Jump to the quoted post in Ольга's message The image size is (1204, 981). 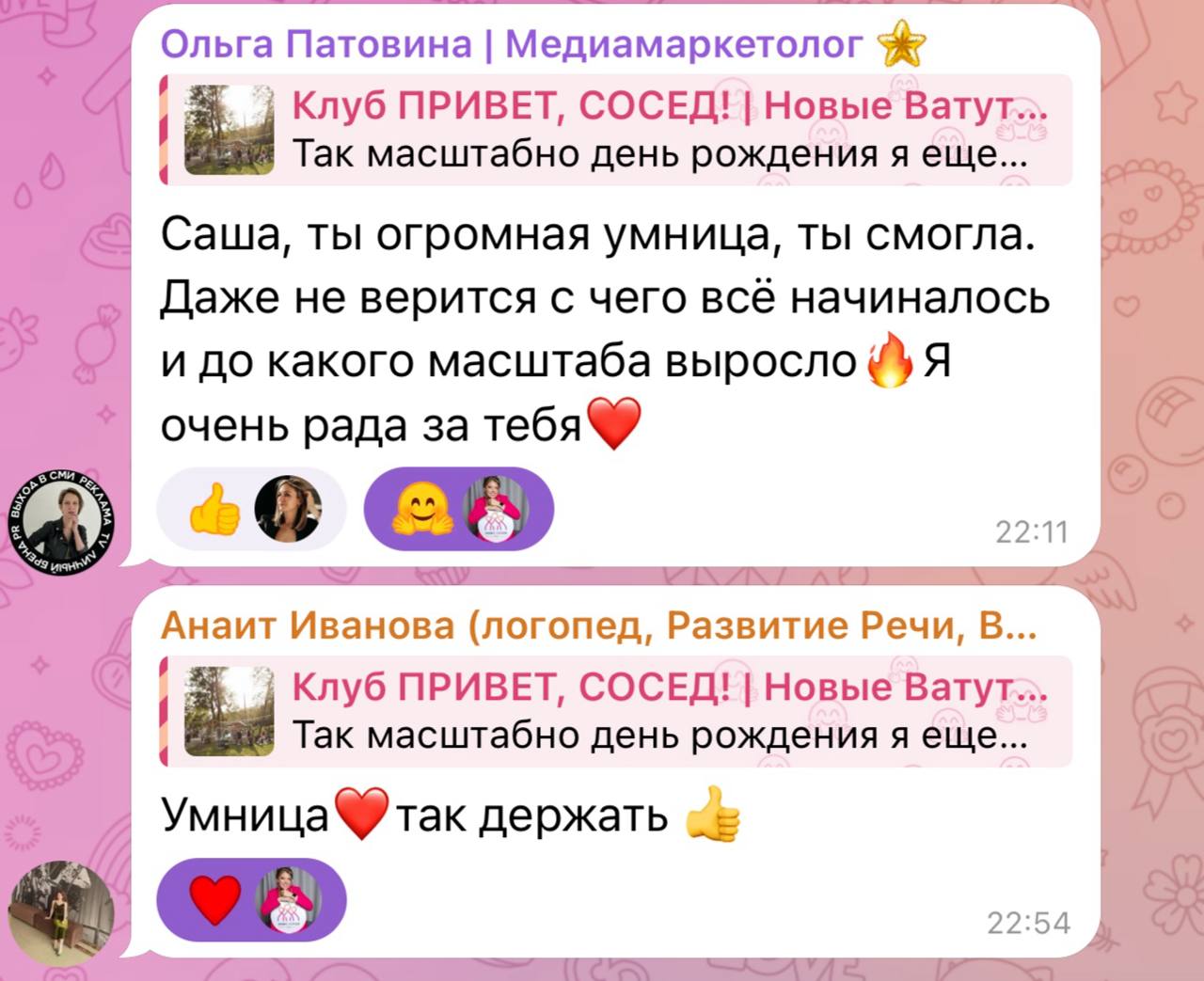coord(616,130)
